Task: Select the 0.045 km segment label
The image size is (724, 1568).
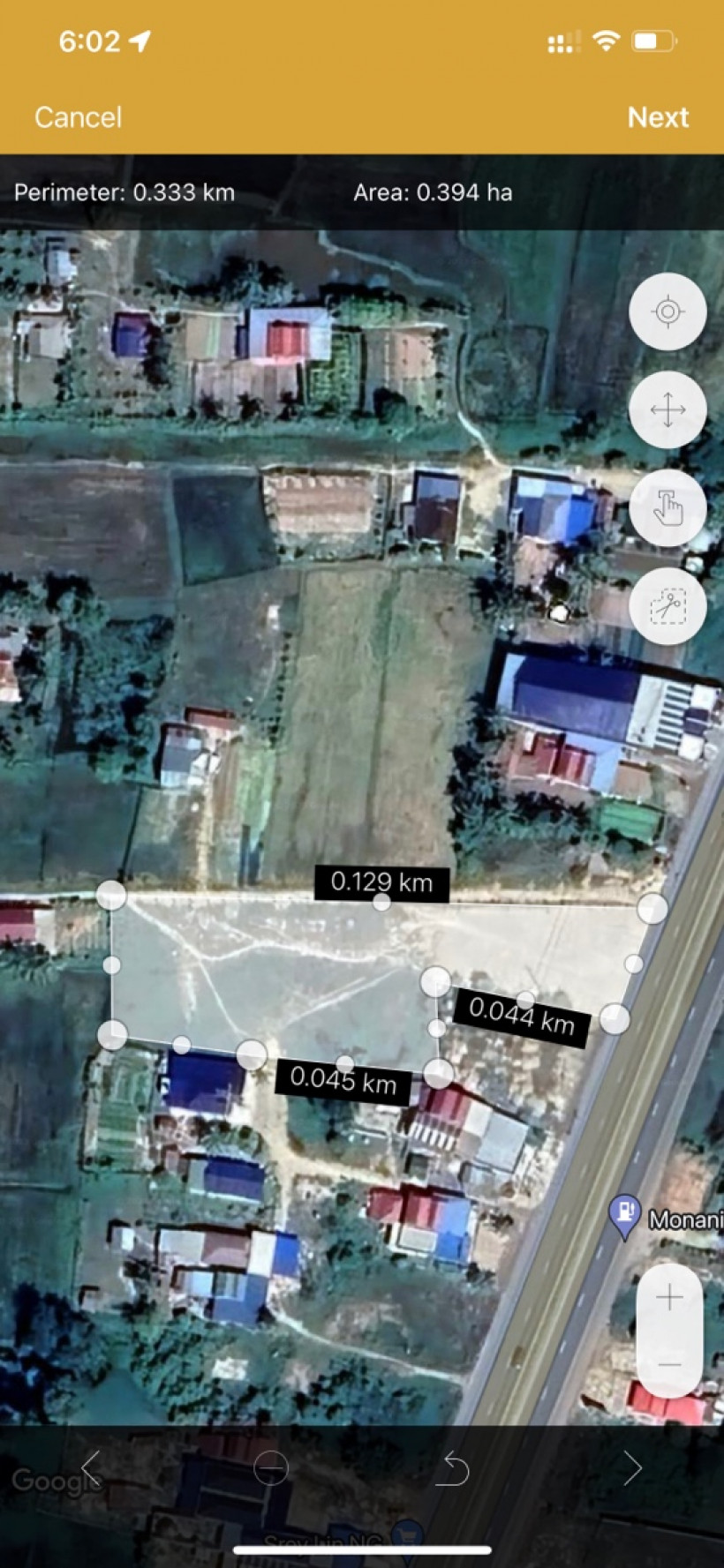Action: pos(345,1078)
